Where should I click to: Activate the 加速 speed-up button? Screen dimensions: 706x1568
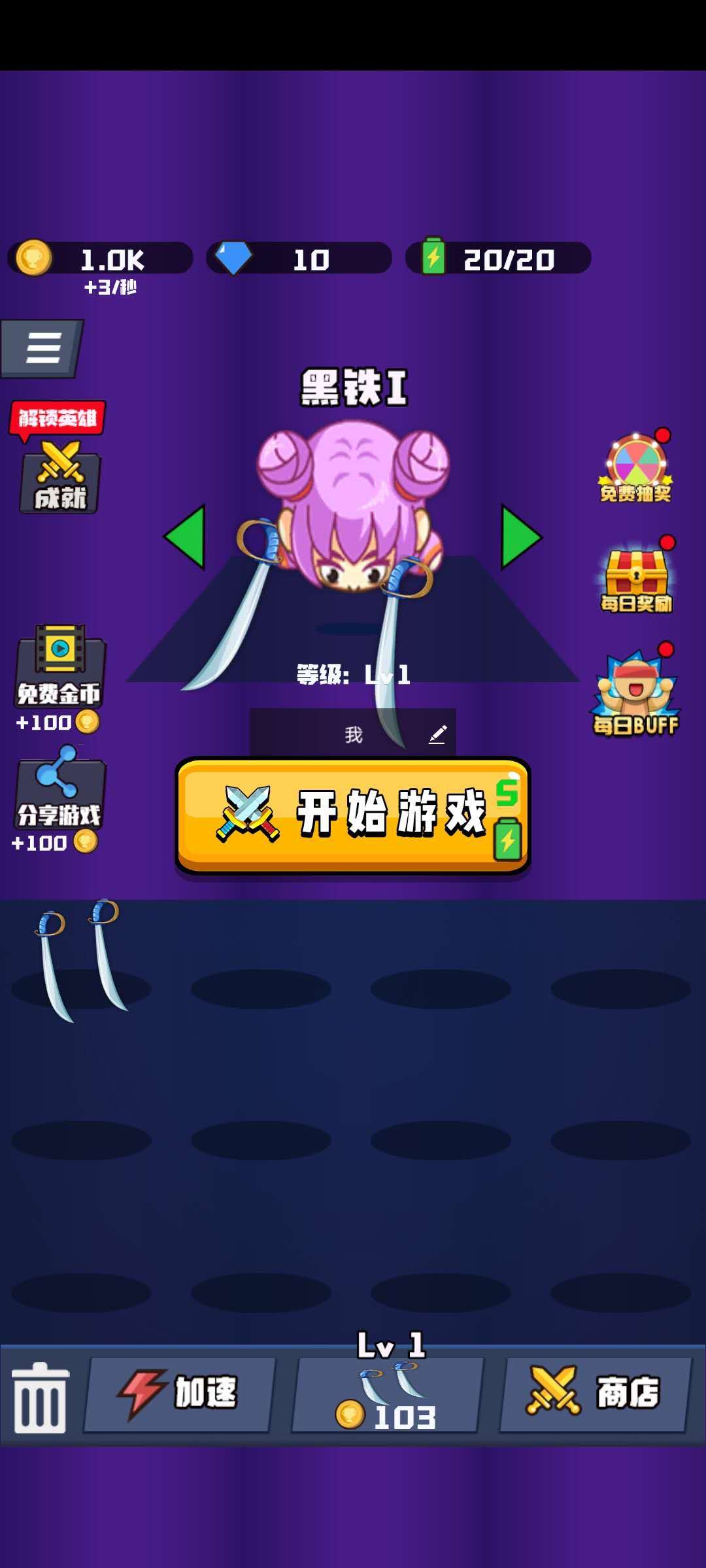coord(180,1394)
